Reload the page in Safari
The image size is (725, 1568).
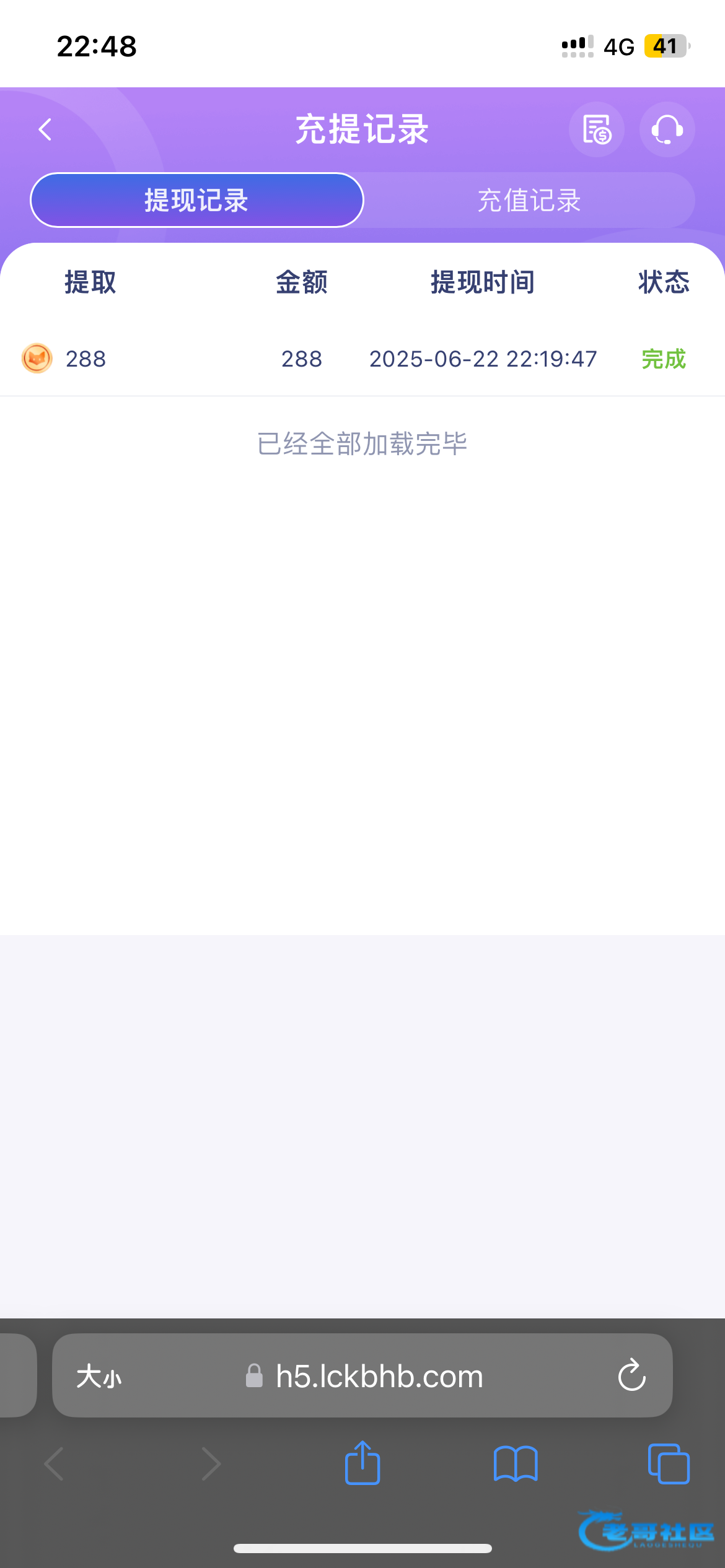coord(631,1375)
